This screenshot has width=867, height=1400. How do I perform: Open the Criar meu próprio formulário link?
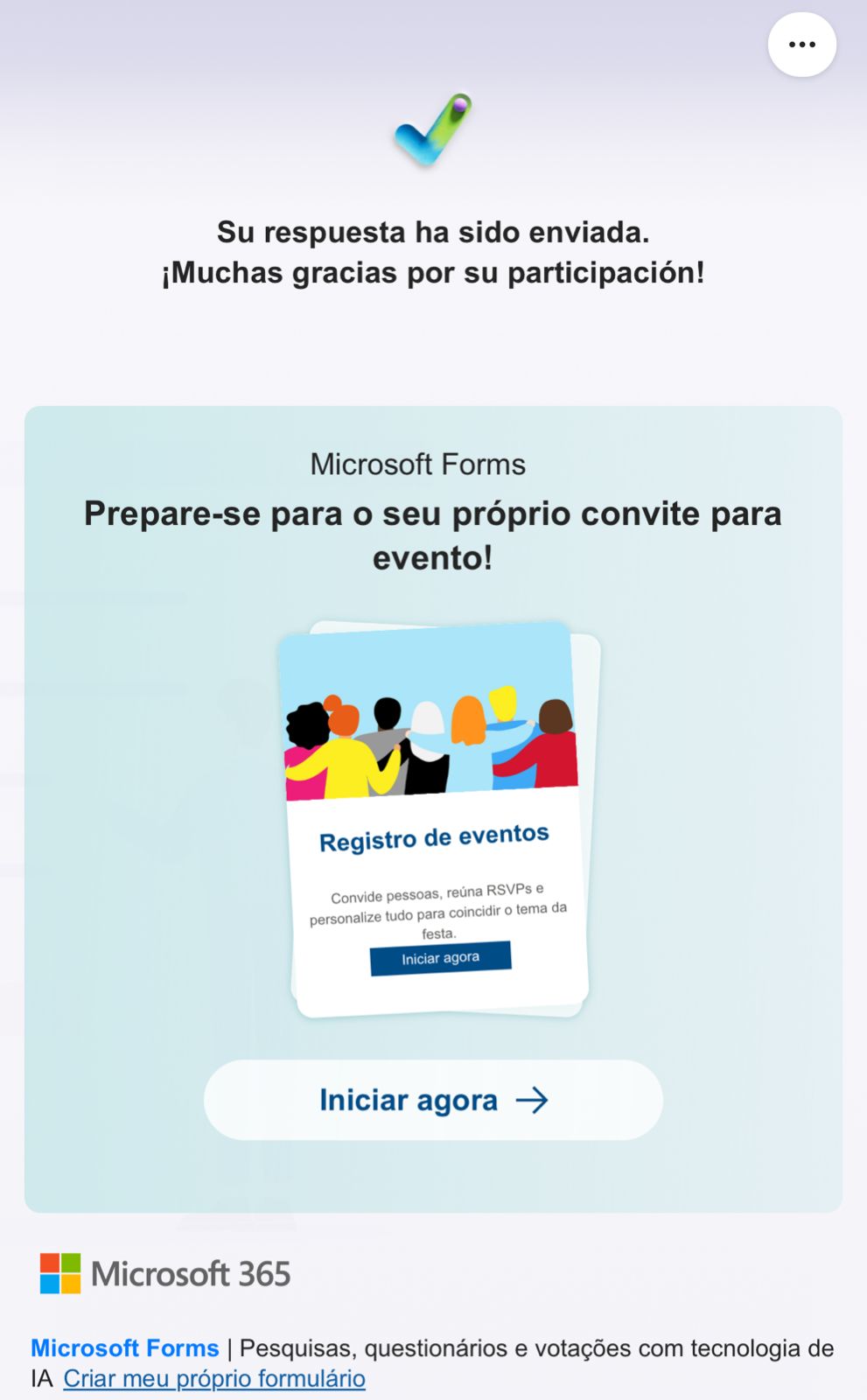[x=214, y=1378]
